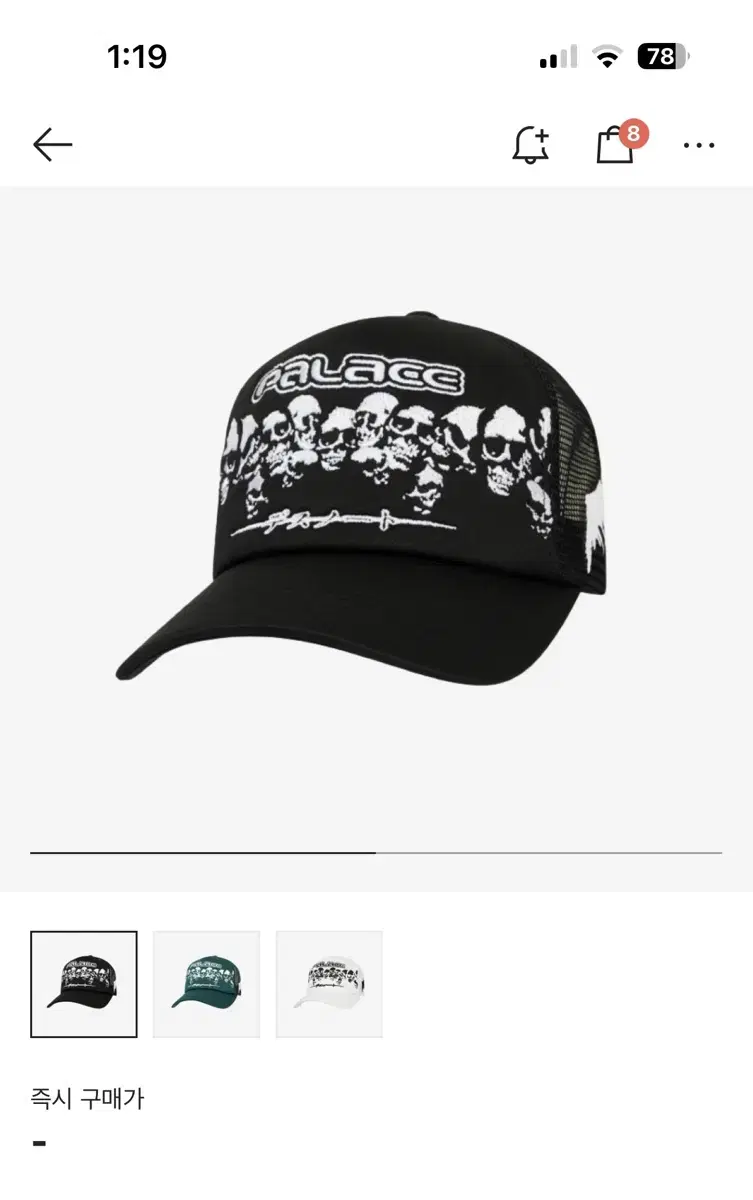This screenshot has width=753, height=1200.
Task: Select the green Palace cap thumbnail
Action: click(205, 983)
